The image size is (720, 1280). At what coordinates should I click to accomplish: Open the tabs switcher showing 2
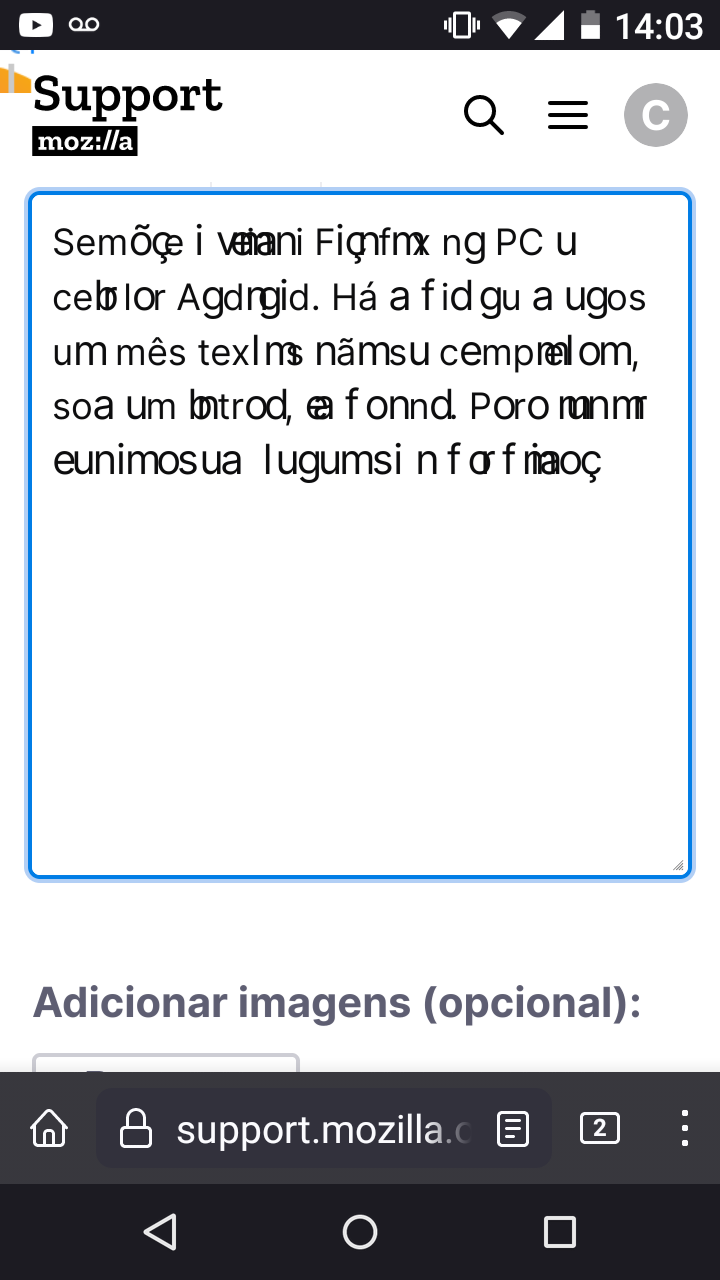(x=600, y=1129)
